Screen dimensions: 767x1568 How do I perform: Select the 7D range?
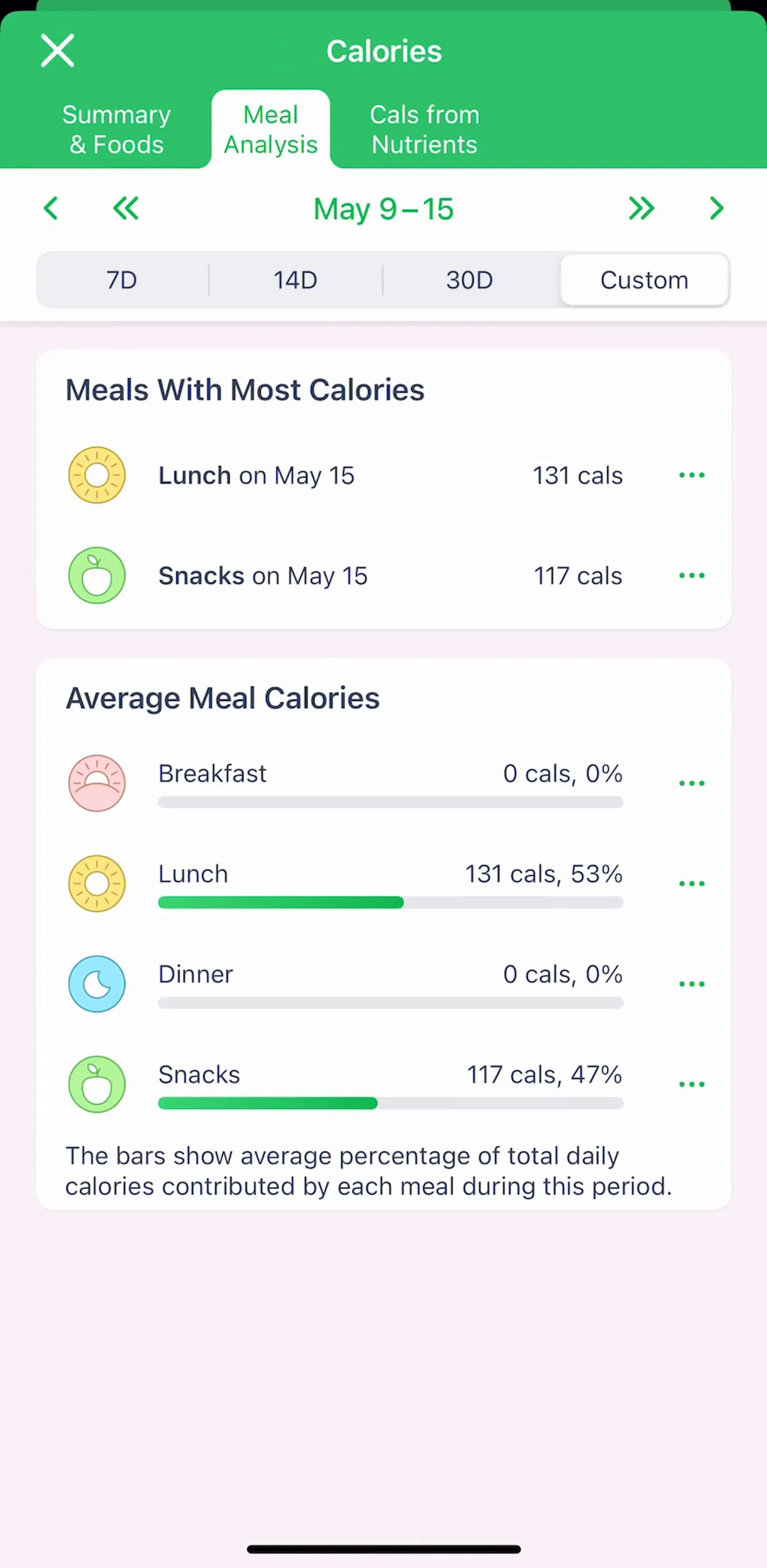pos(122,280)
